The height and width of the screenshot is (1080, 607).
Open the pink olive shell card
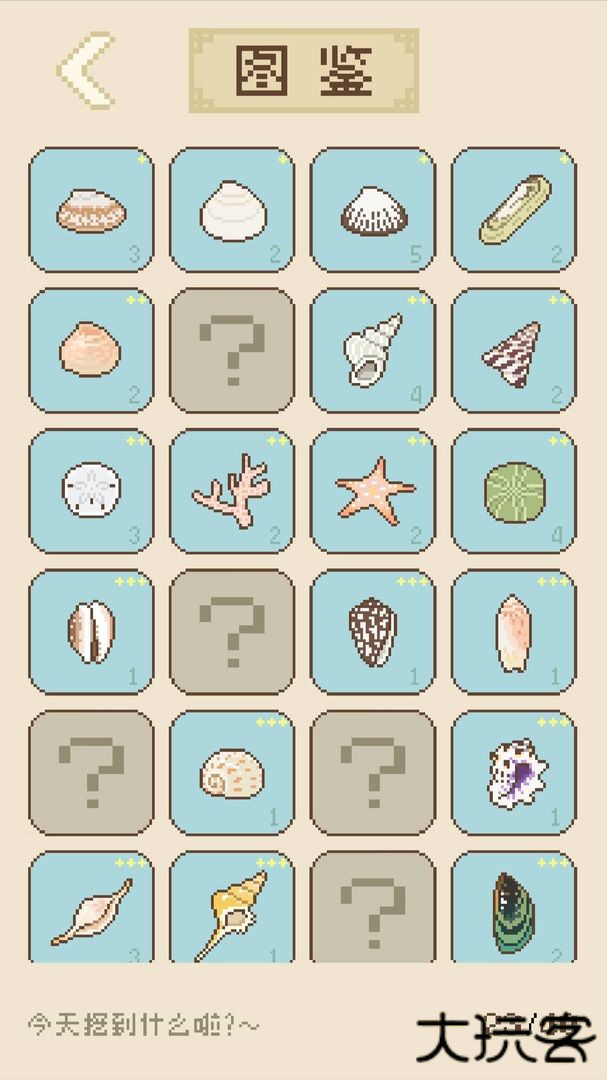[x=514, y=632]
